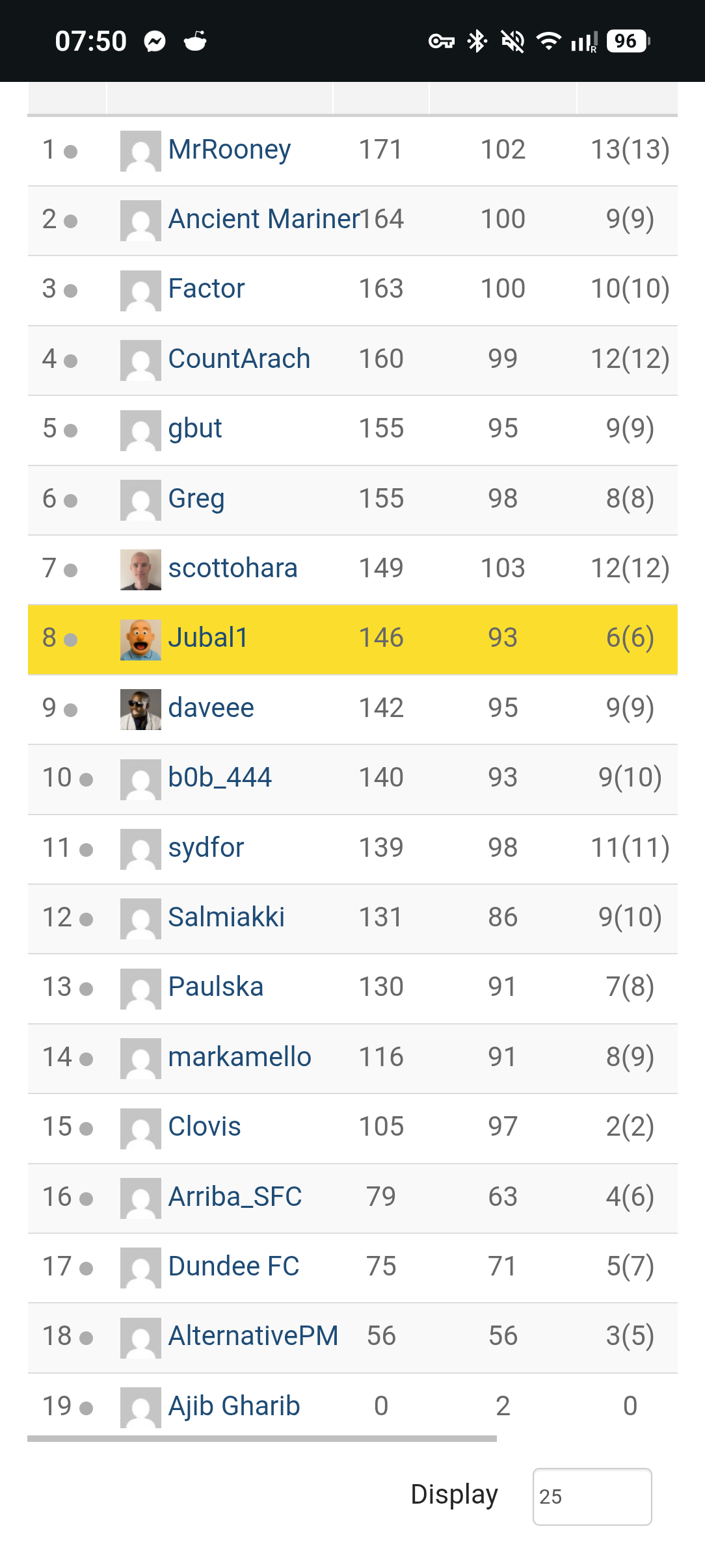Image resolution: width=705 pixels, height=1568 pixels.
Task: Open AlternativePM's profile link
Action: point(253,1337)
